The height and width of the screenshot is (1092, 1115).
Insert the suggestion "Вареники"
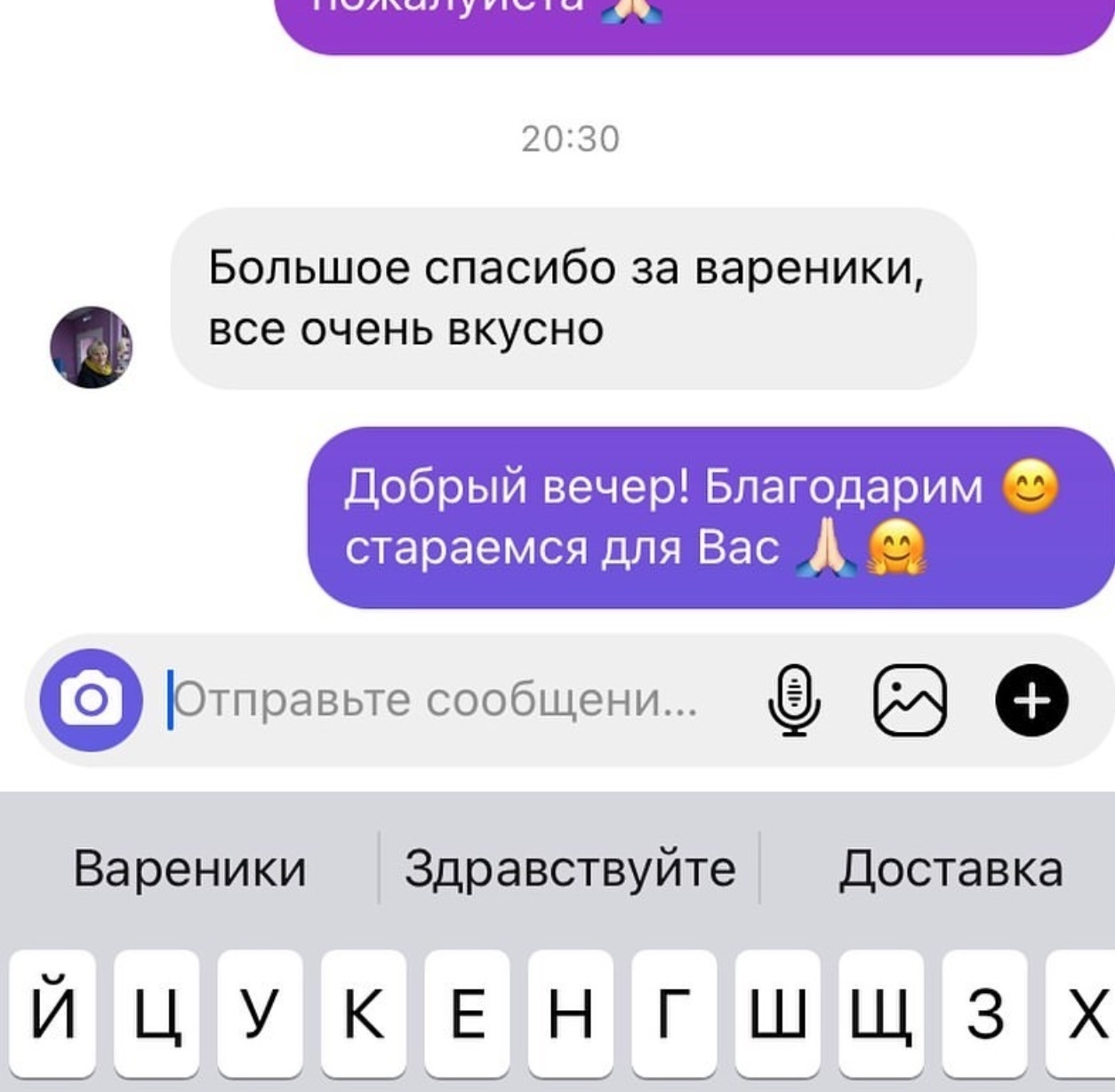click(189, 869)
